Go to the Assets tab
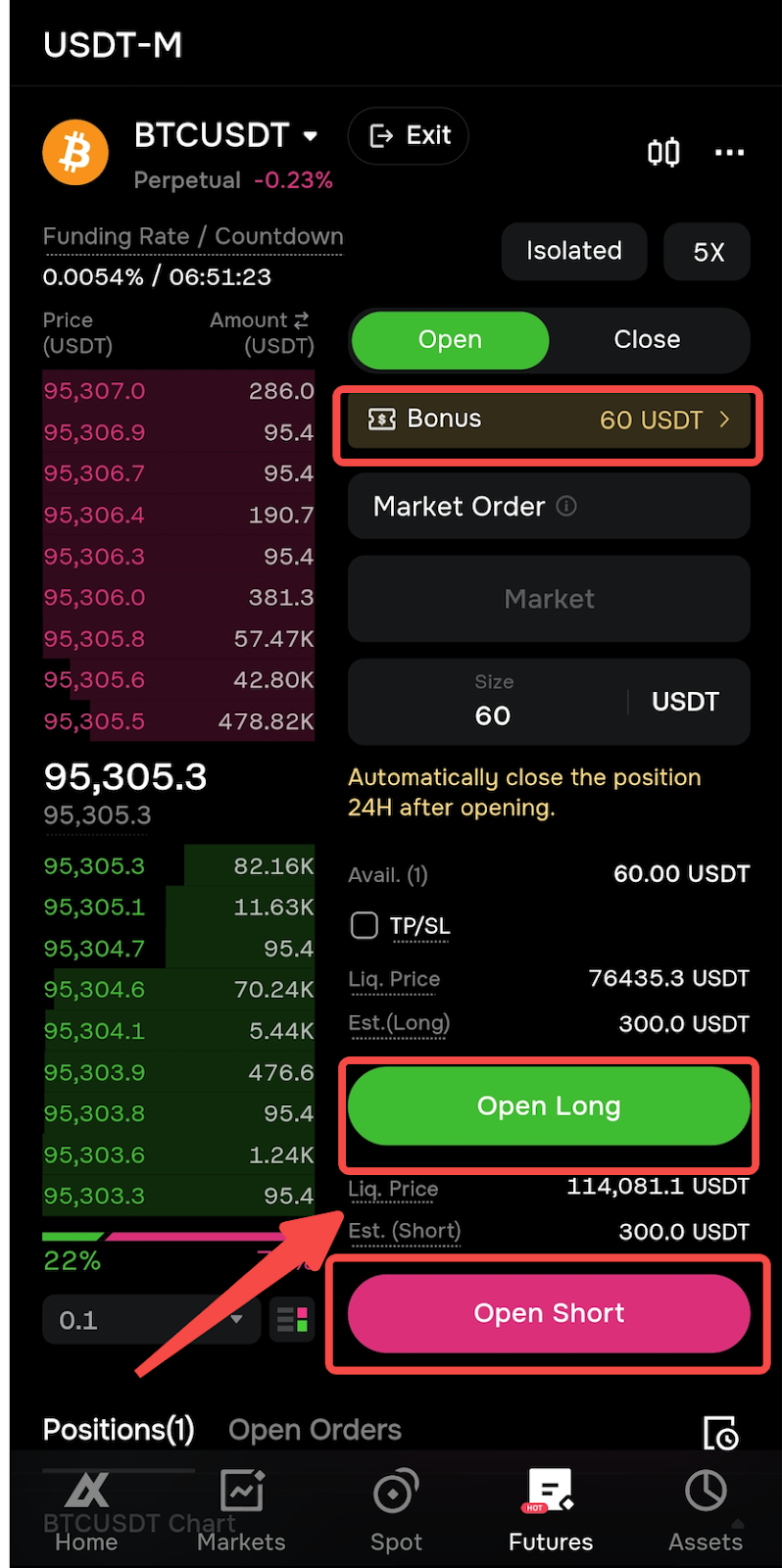 tap(706, 1510)
